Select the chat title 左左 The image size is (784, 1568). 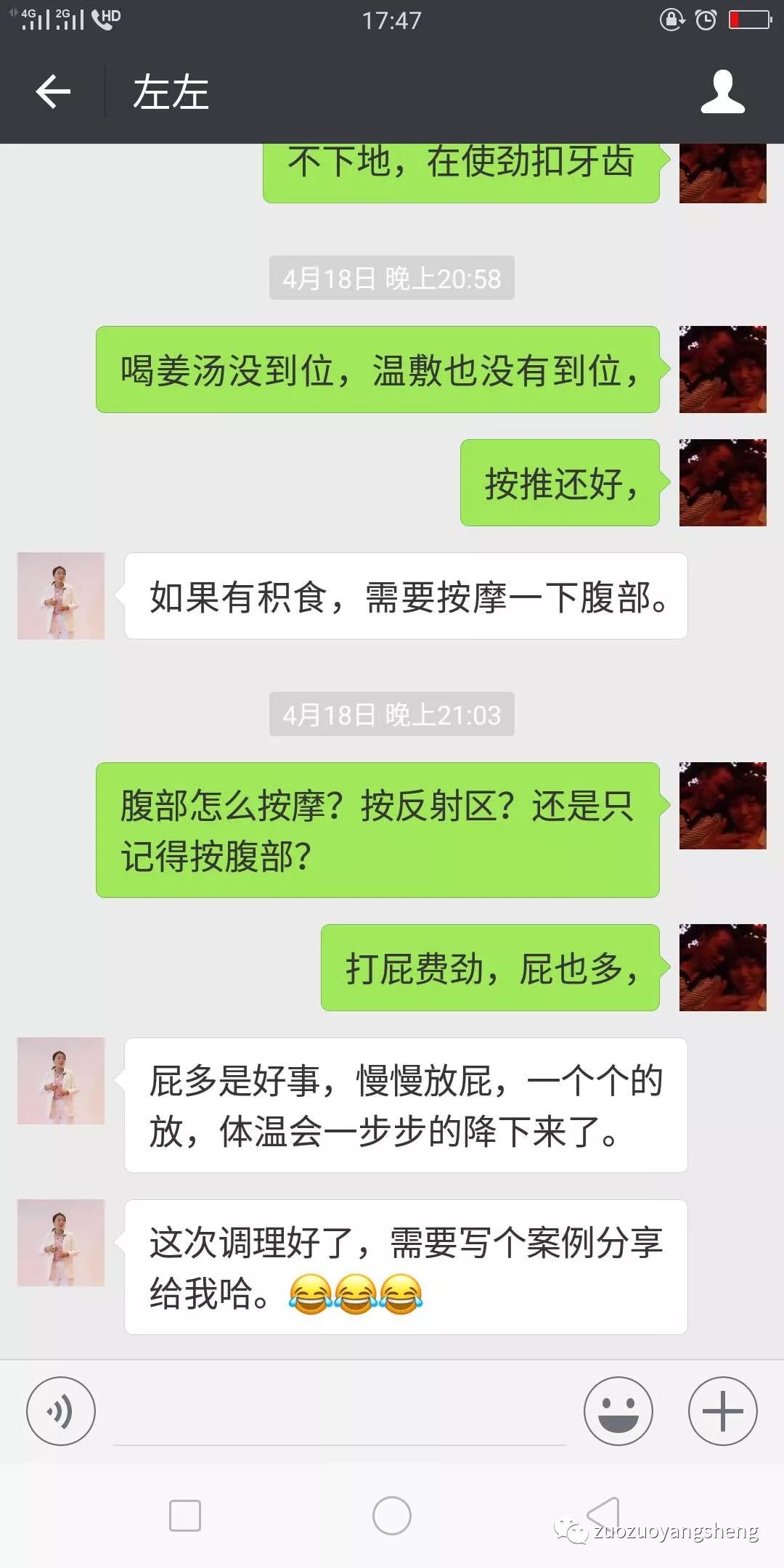(x=171, y=92)
